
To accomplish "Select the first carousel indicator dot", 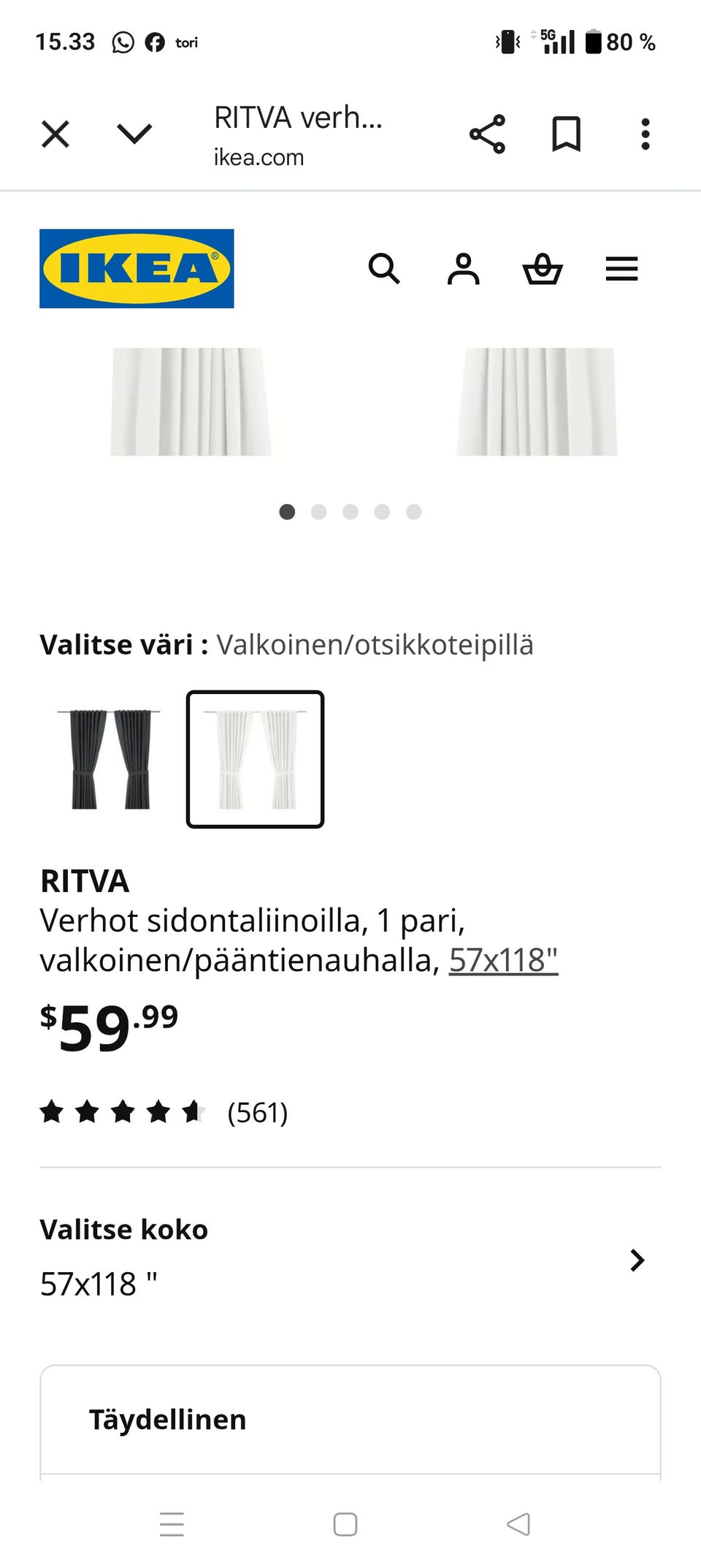I will [288, 512].
